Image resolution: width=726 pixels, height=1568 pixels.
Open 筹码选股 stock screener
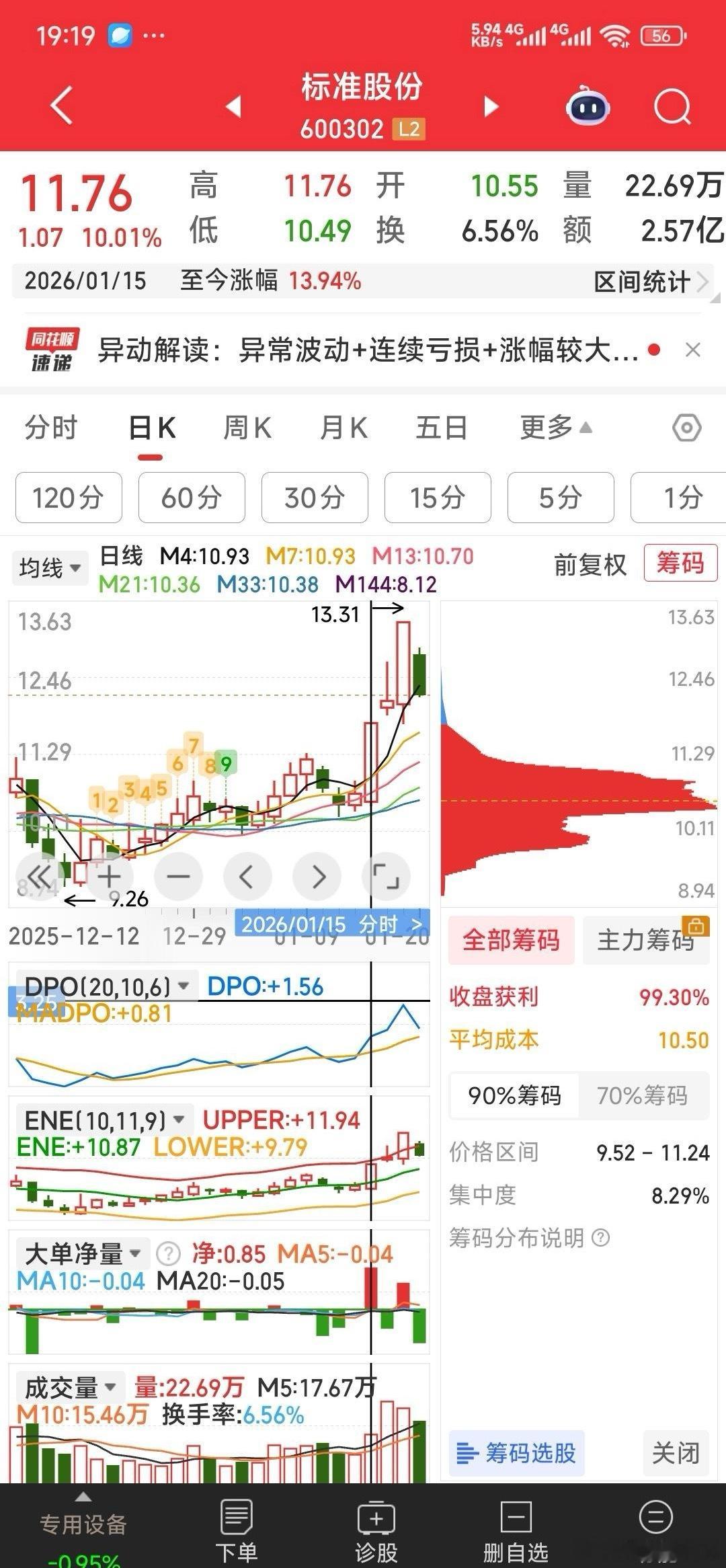pos(516,1452)
